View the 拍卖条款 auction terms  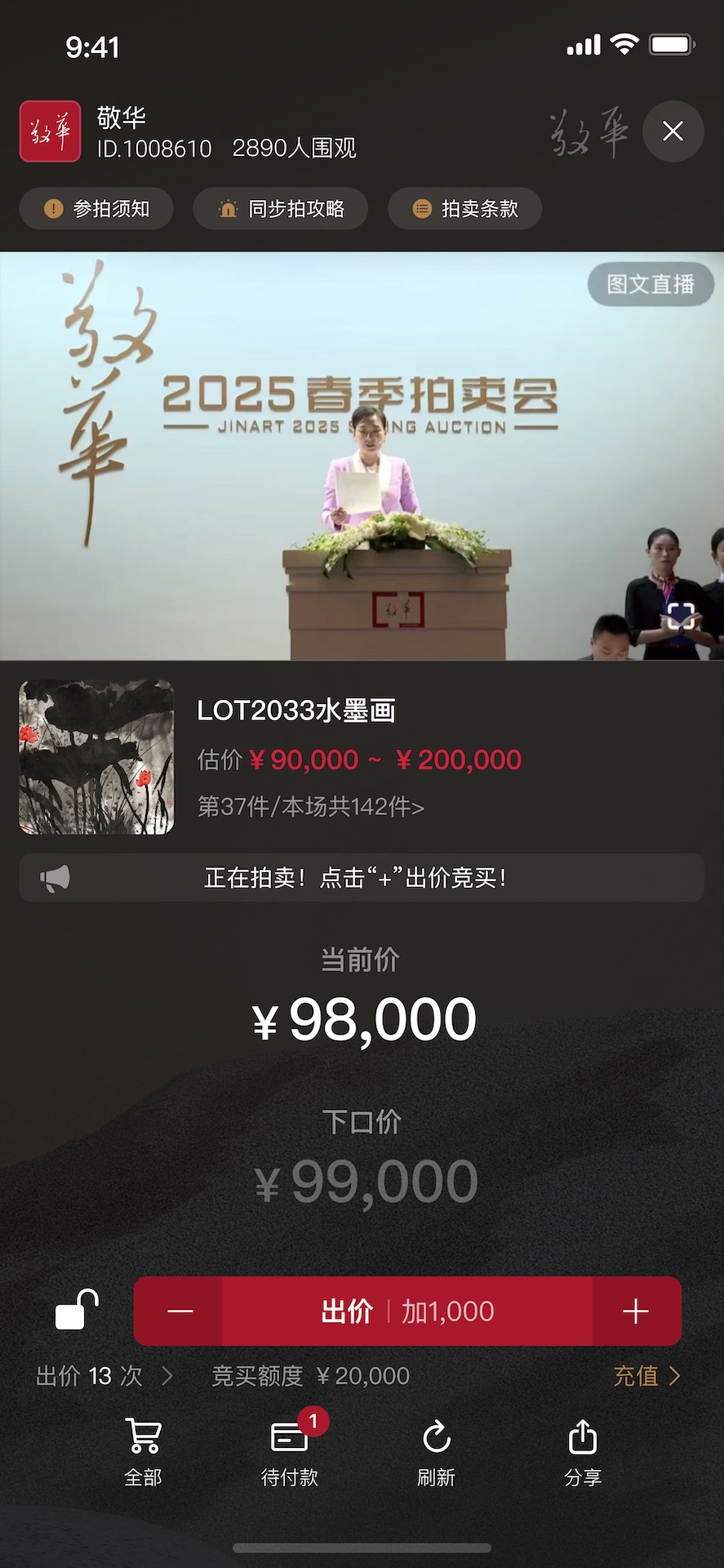coord(464,209)
